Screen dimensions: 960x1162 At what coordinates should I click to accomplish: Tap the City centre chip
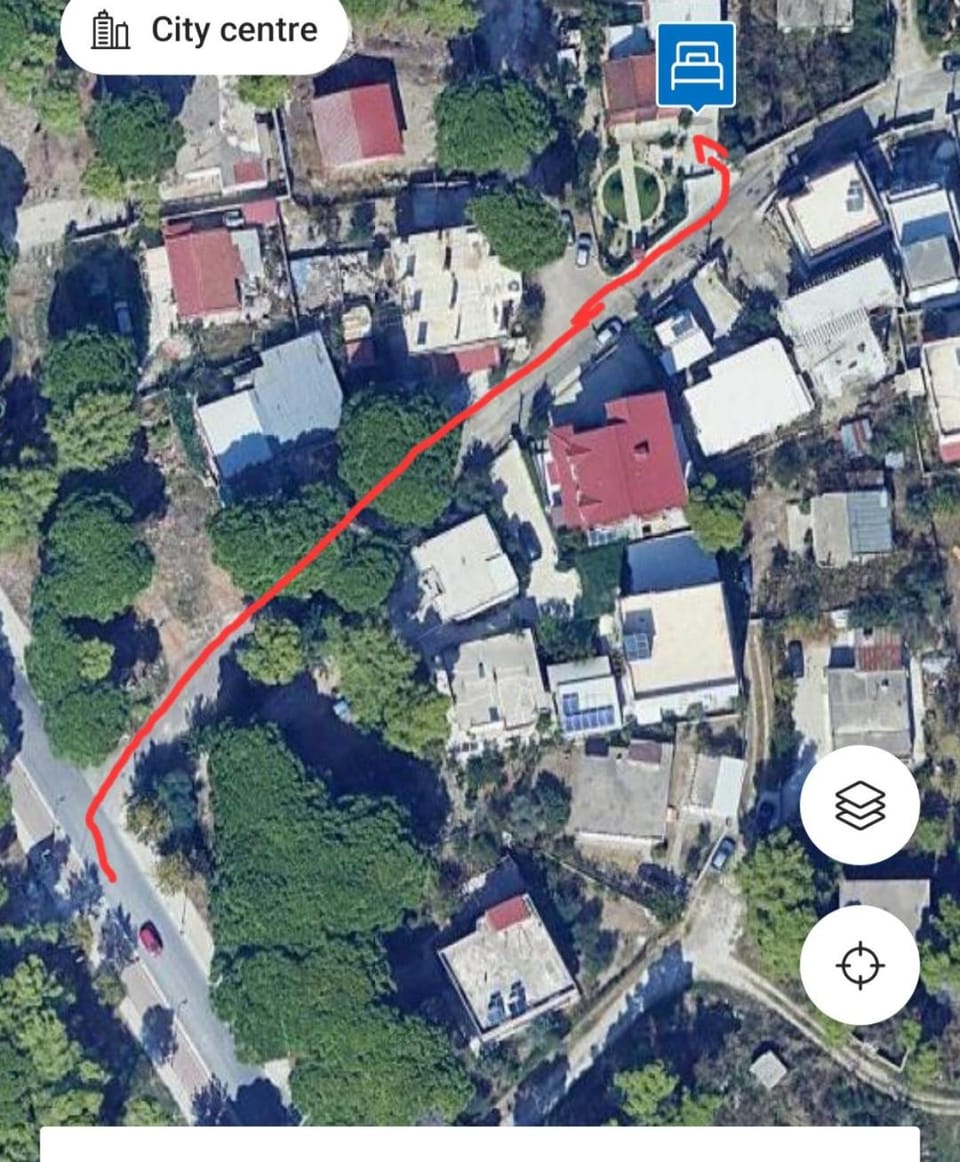pyautogui.click(x=205, y=31)
